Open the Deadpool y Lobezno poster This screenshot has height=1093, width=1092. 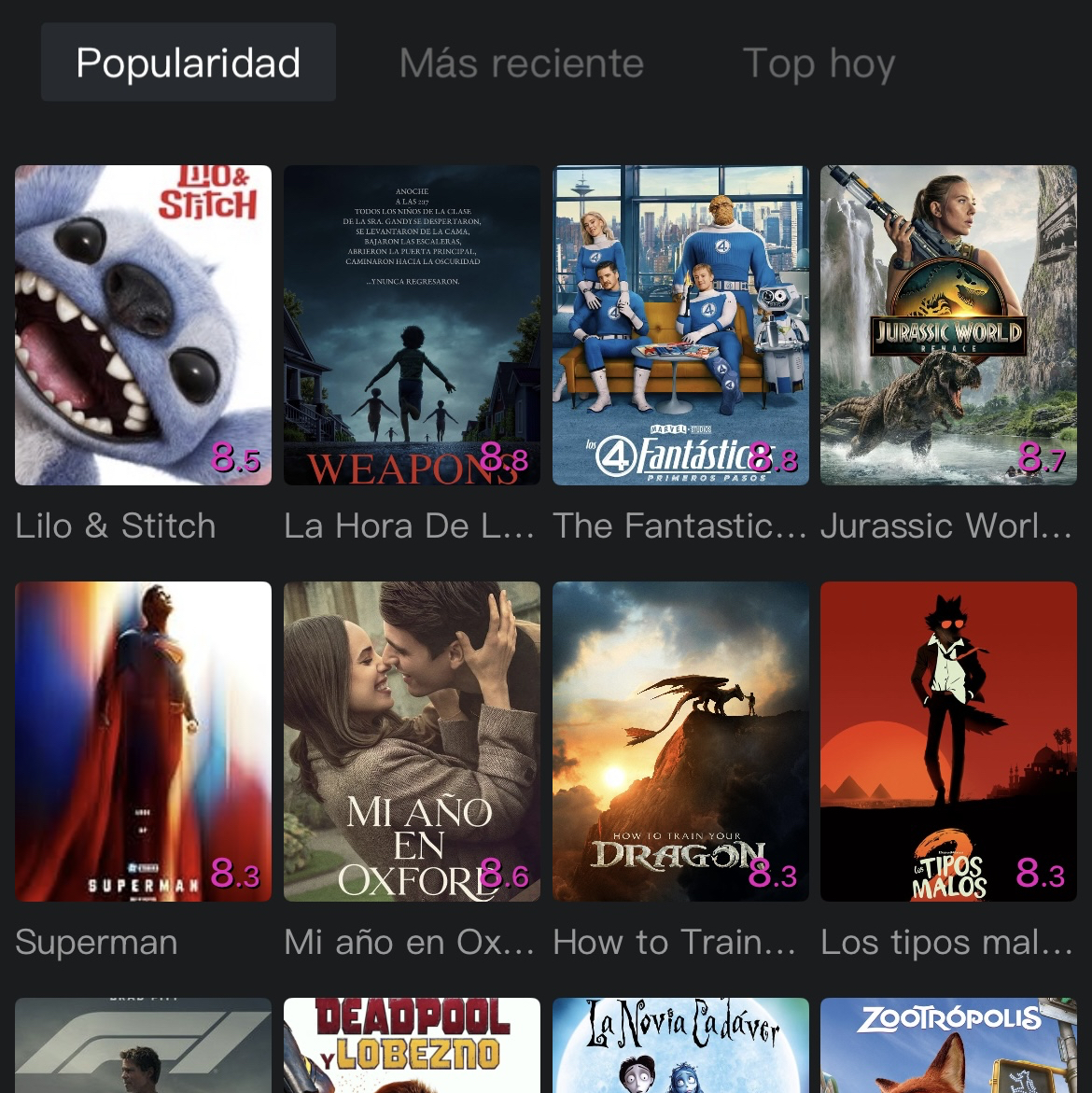pos(412,1045)
